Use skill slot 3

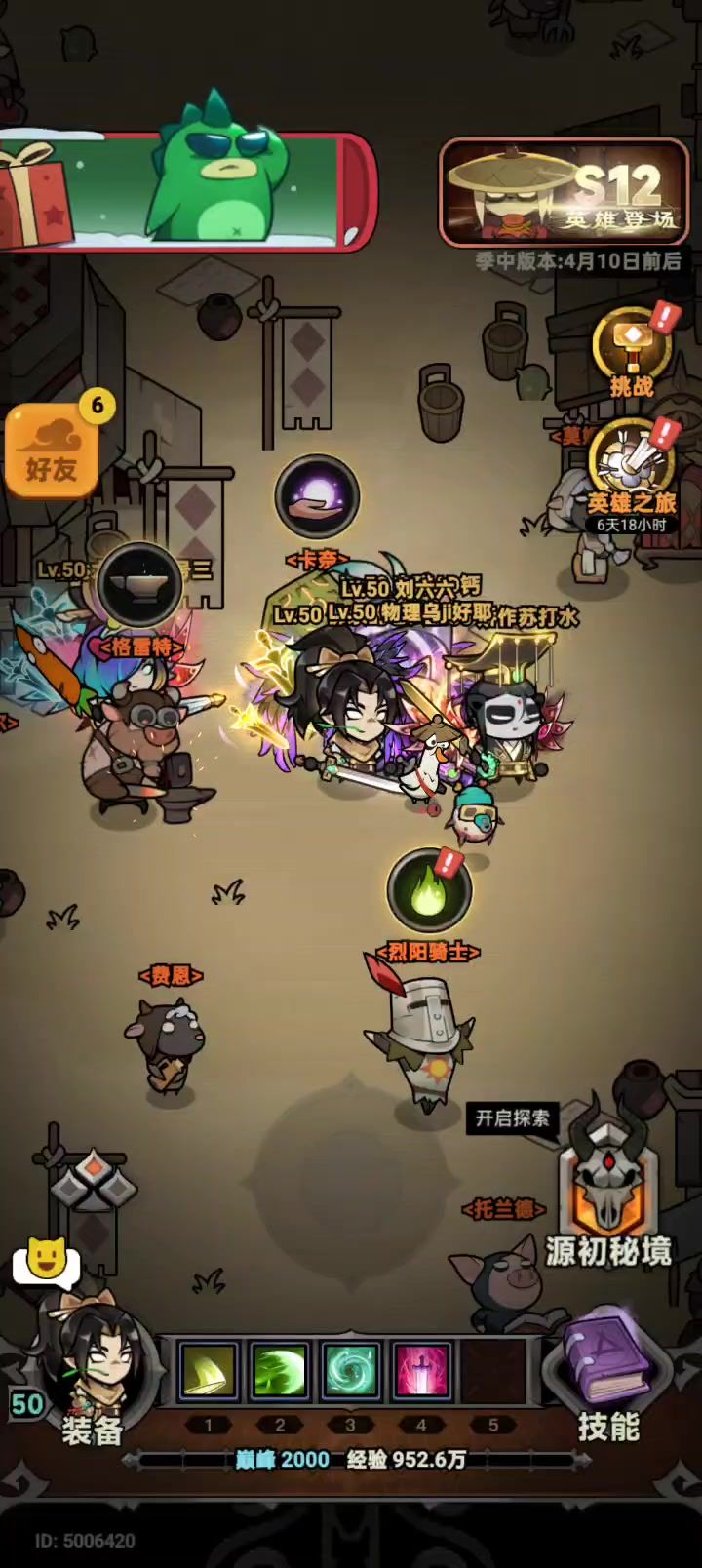[x=350, y=1370]
